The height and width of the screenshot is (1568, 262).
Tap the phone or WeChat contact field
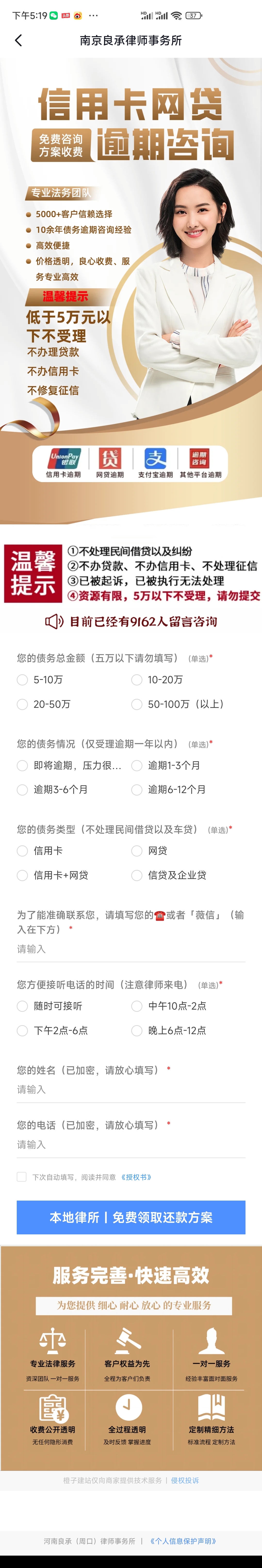click(x=131, y=949)
